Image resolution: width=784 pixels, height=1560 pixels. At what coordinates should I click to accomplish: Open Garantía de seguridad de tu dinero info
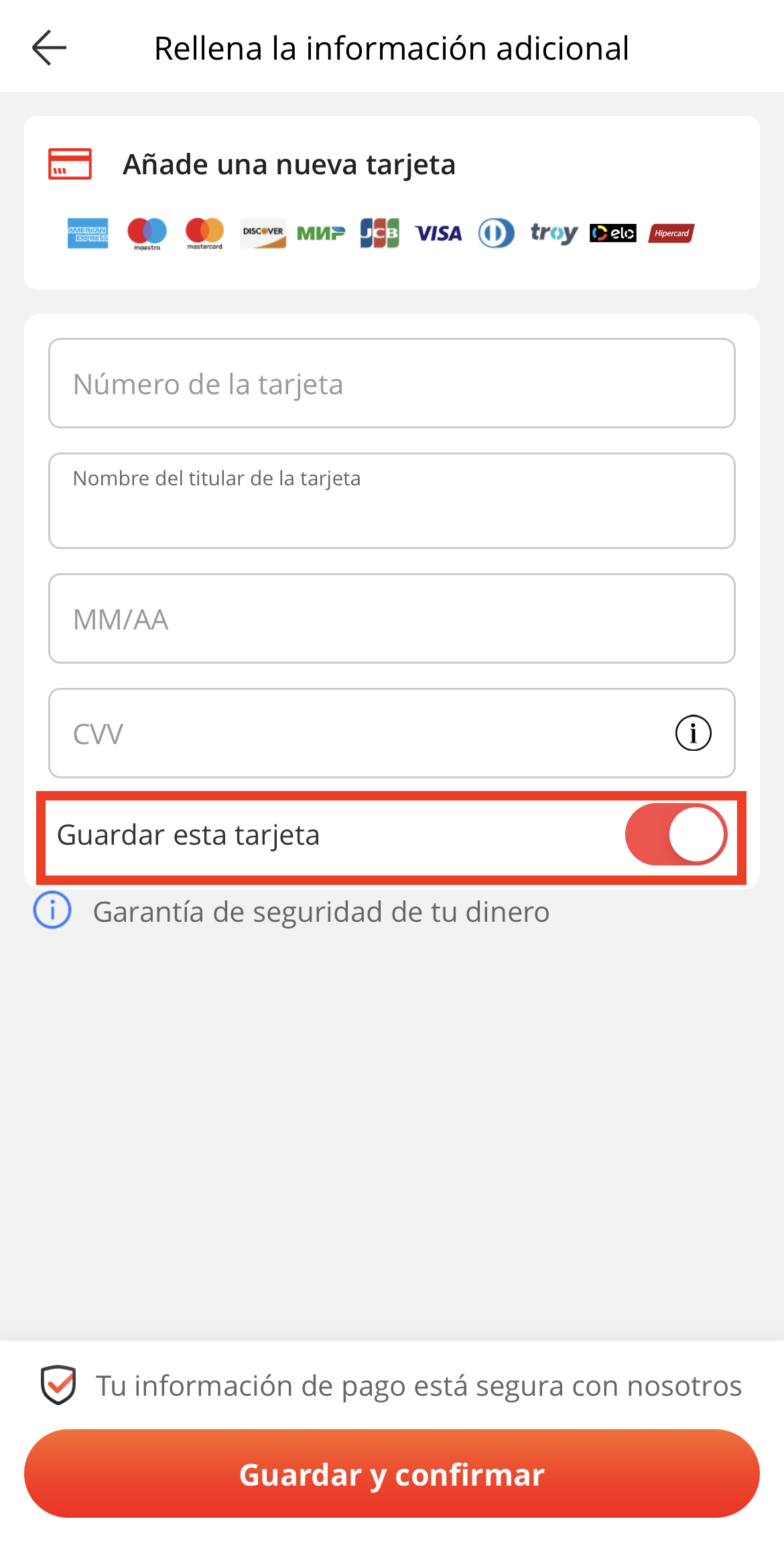(x=52, y=910)
